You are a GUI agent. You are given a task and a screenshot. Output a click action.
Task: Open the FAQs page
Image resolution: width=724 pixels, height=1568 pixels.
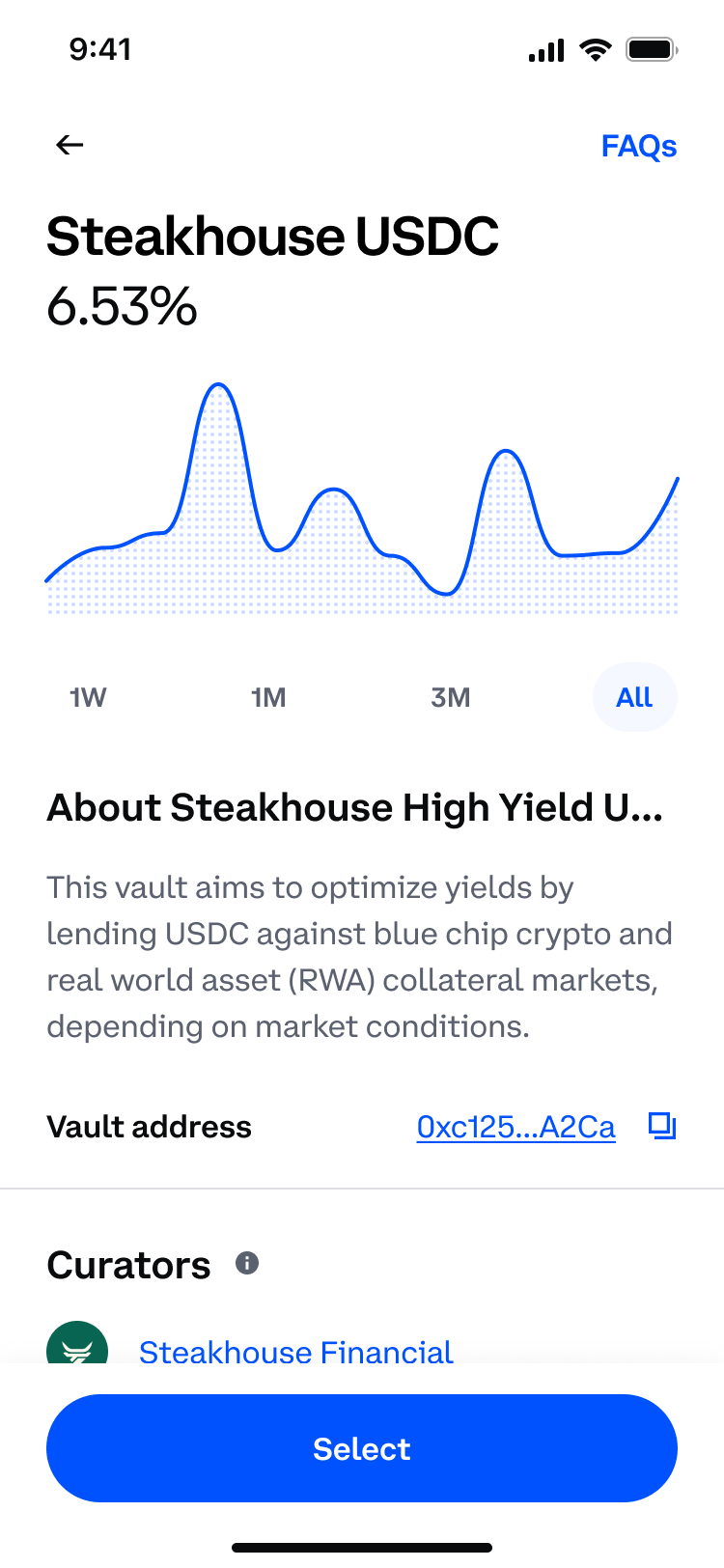click(639, 146)
